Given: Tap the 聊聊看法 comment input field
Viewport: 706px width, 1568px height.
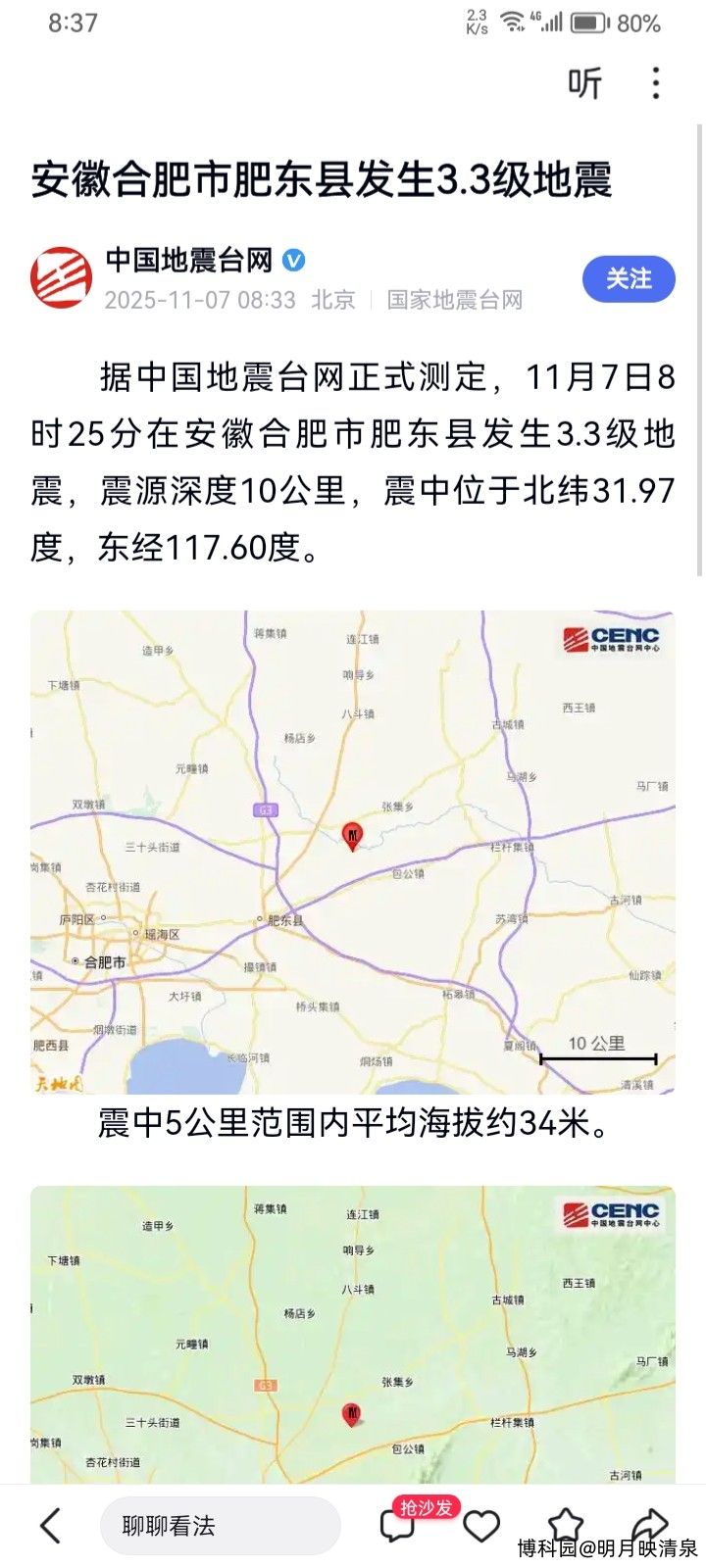Looking at the screenshot, I should coord(220,1526).
